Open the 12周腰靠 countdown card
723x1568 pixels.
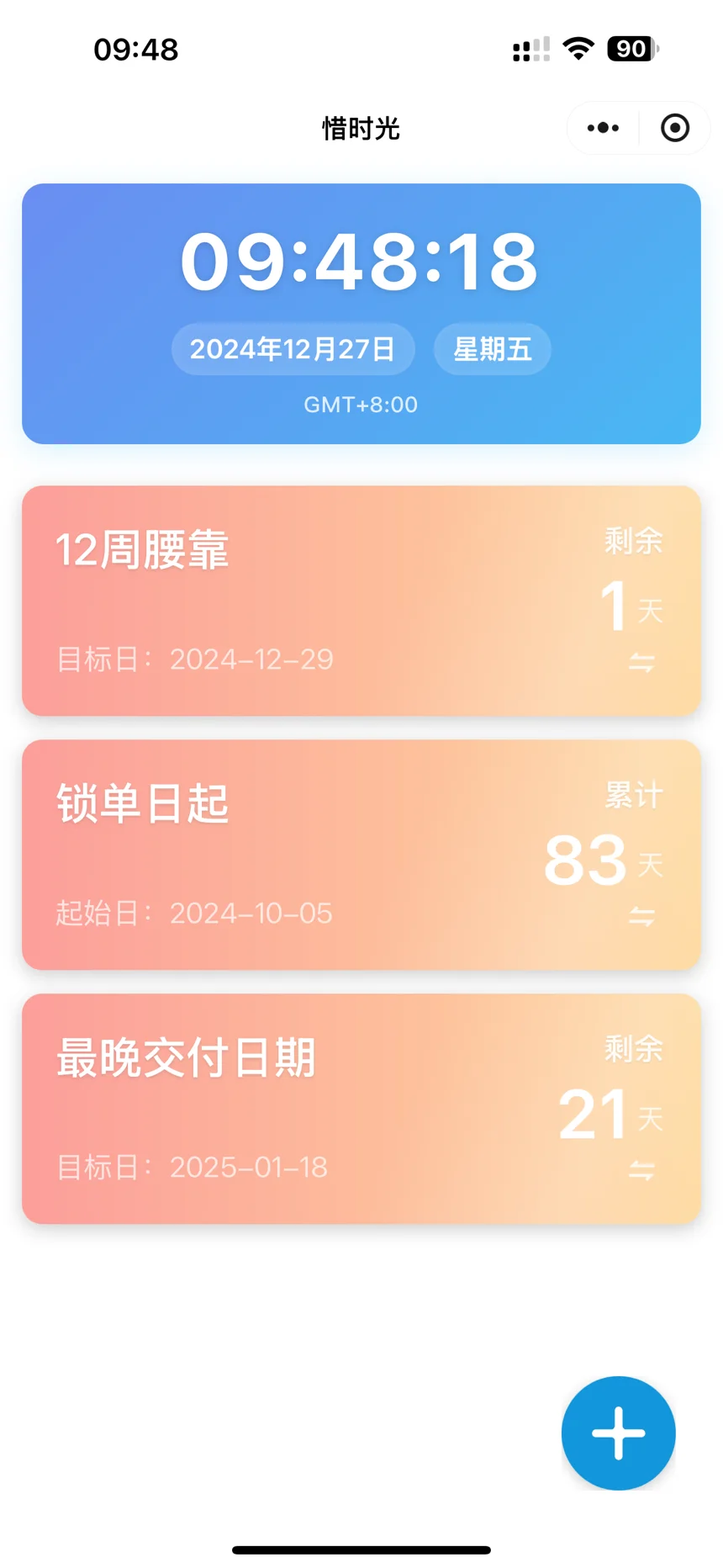361,601
